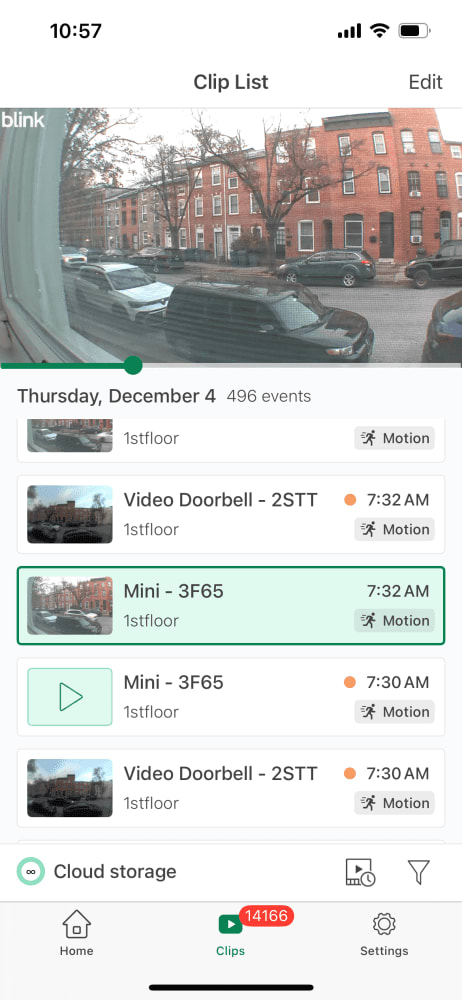Select the highlighted Mini - 3F65 7:32 AM clip

pos(230,605)
